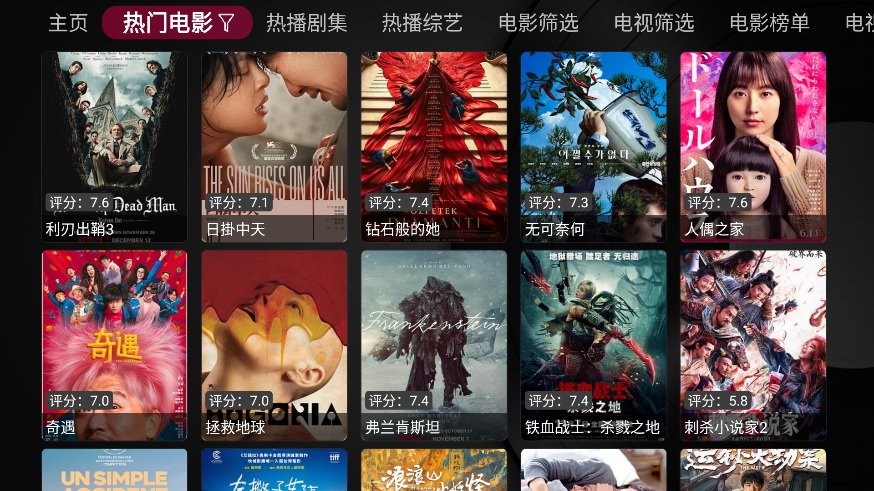The height and width of the screenshot is (491, 874).
Task: Select the 无可奈何 poster
Action: (x=593, y=146)
